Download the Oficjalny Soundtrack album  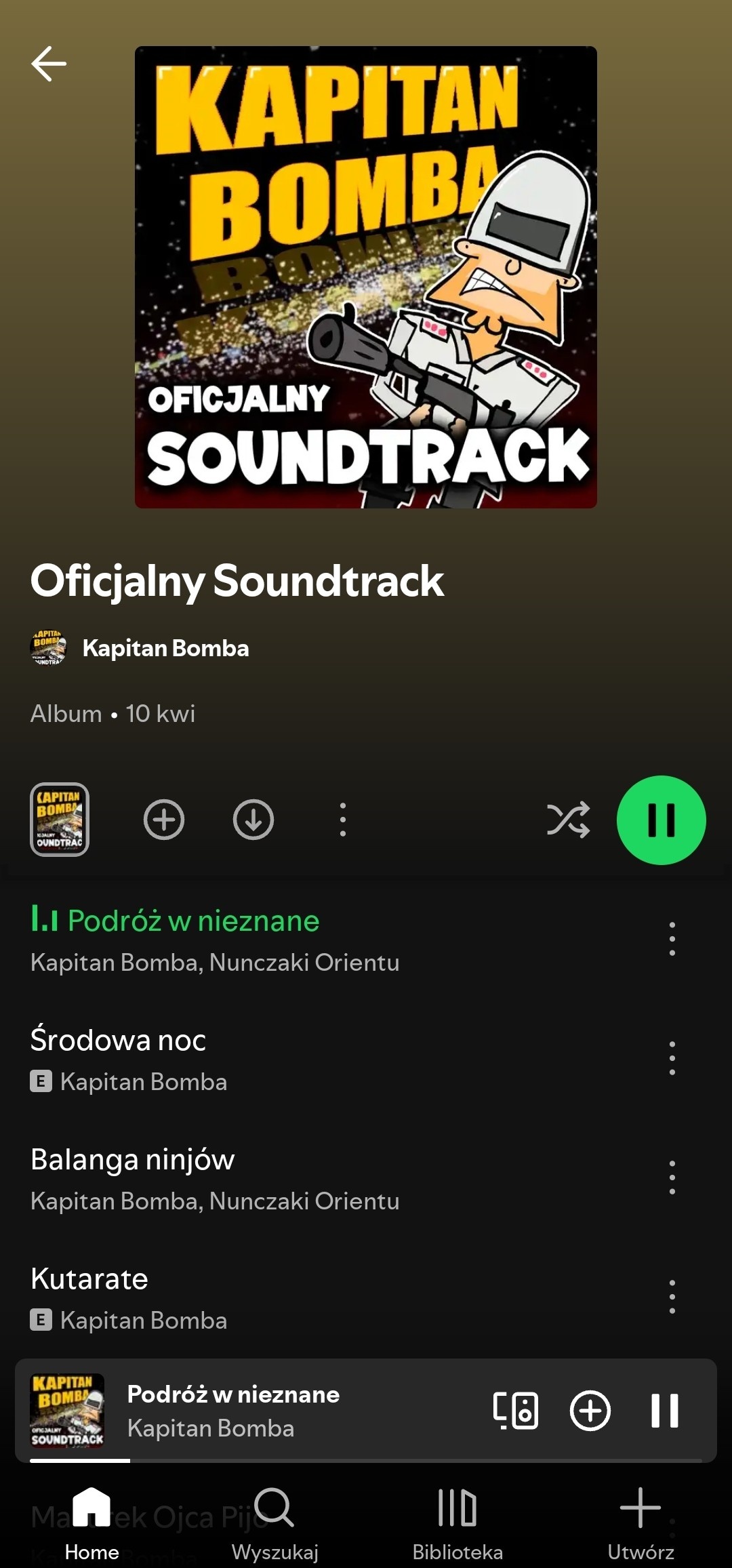pyautogui.click(x=253, y=820)
